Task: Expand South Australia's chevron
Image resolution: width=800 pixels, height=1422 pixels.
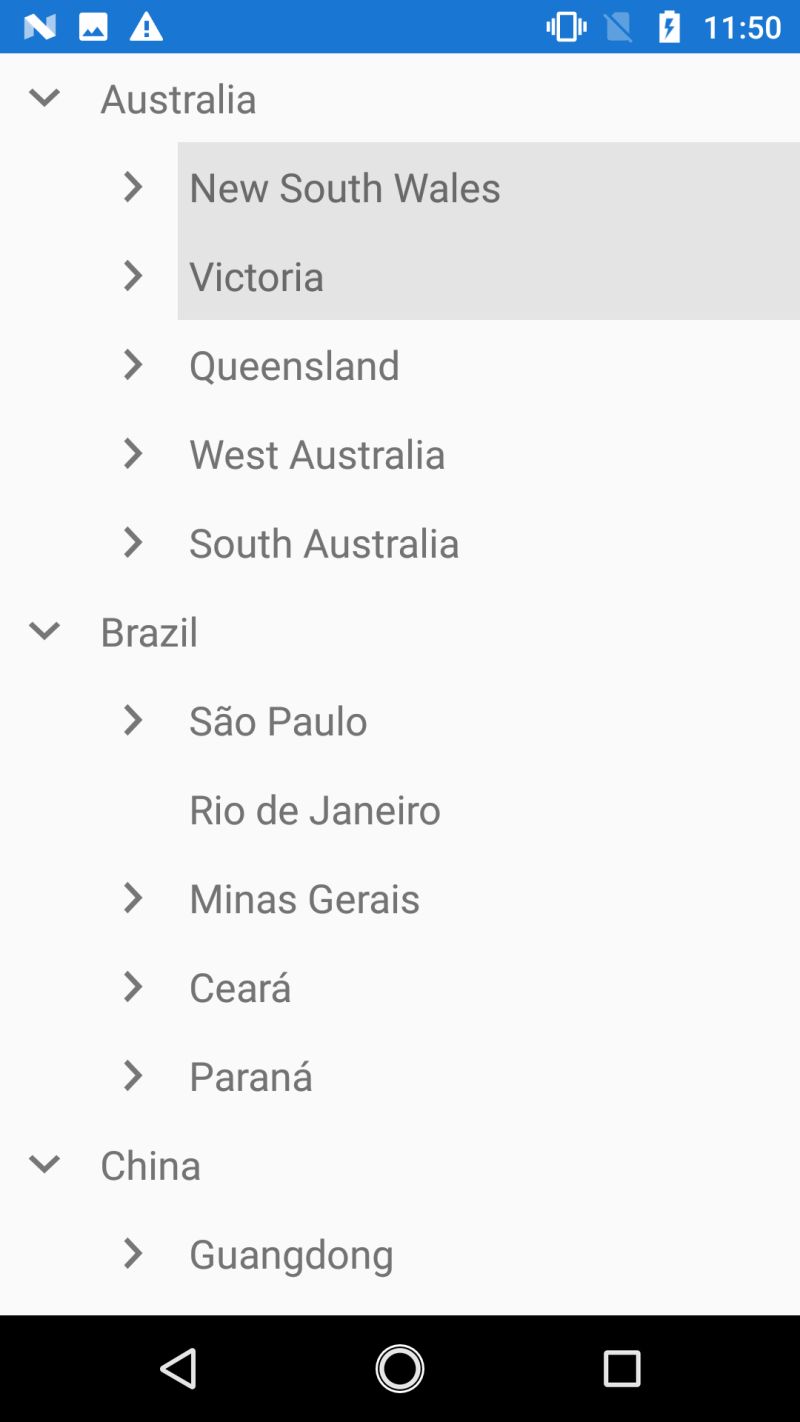Action: tap(133, 543)
